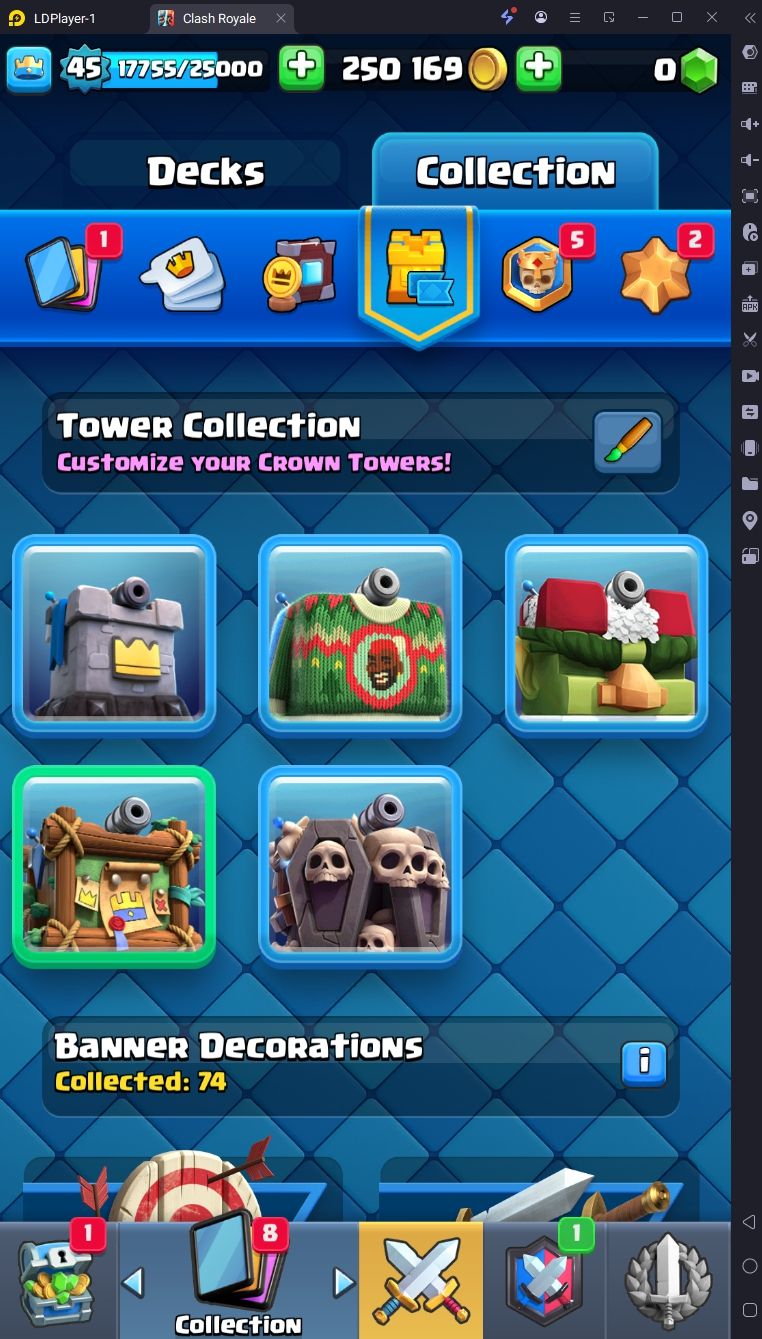Tap the king level crown icon
762x1339 pixels.
click(x=29, y=68)
